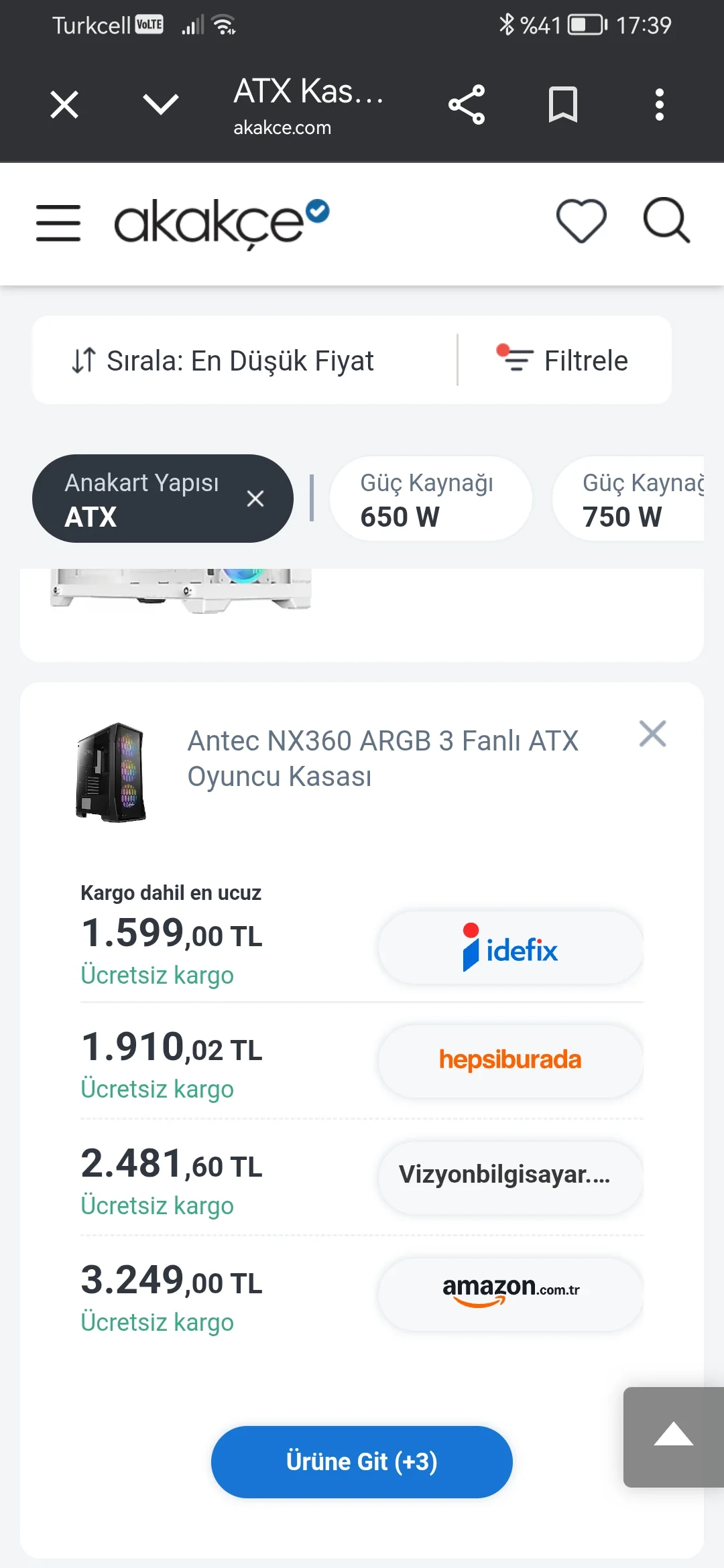Screen dimensions: 724x1568
Task: Close the in-app browser tab
Action: [x=64, y=105]
